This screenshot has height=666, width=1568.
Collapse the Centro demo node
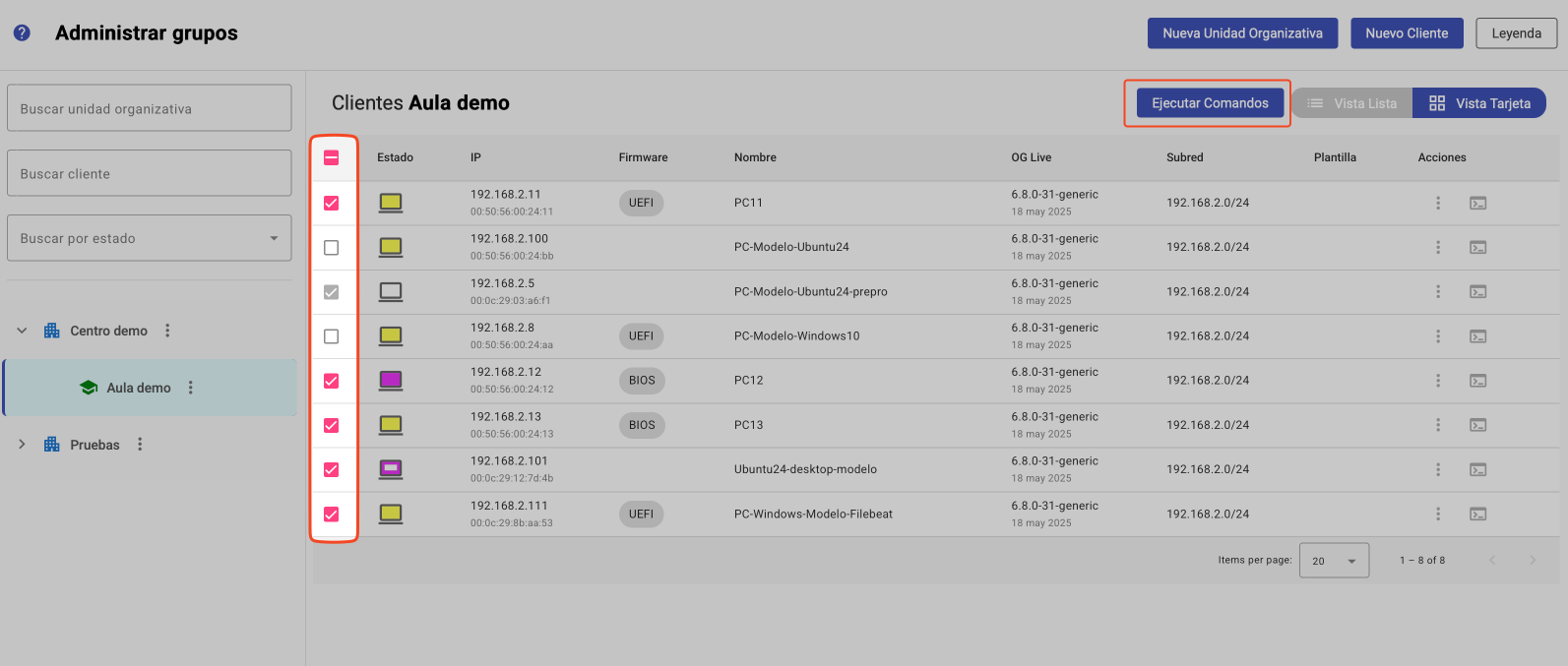coord(22,331)
